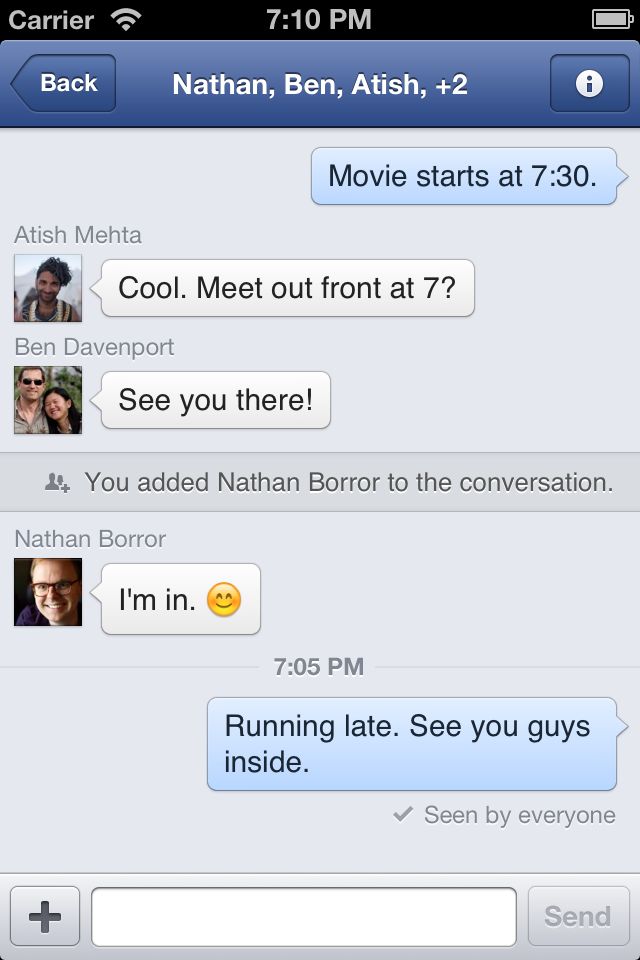Screen dimensions: 640x960
Task: Open the plus attachment button
Action: tap(45, 916)
